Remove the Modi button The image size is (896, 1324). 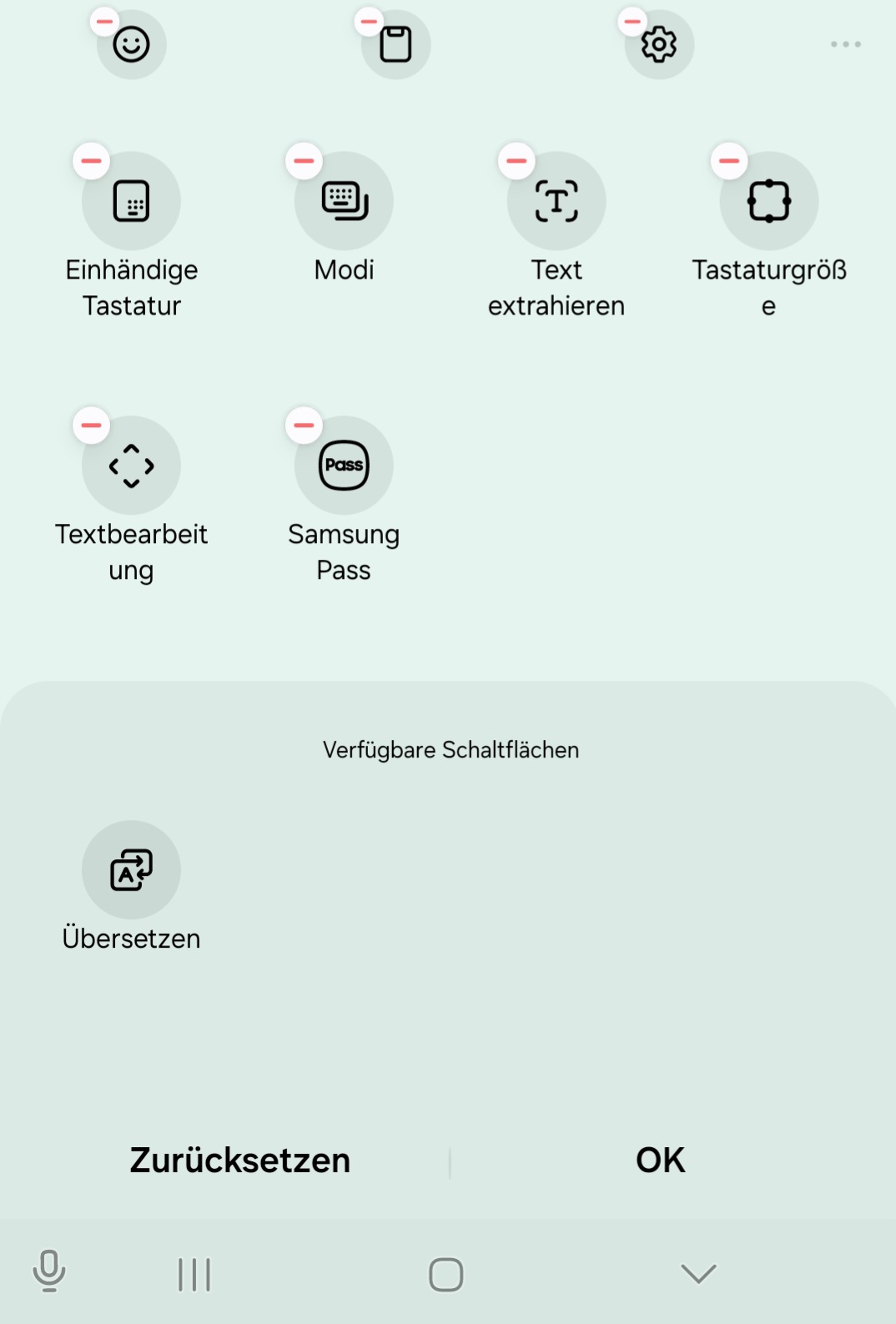[304, 161]
